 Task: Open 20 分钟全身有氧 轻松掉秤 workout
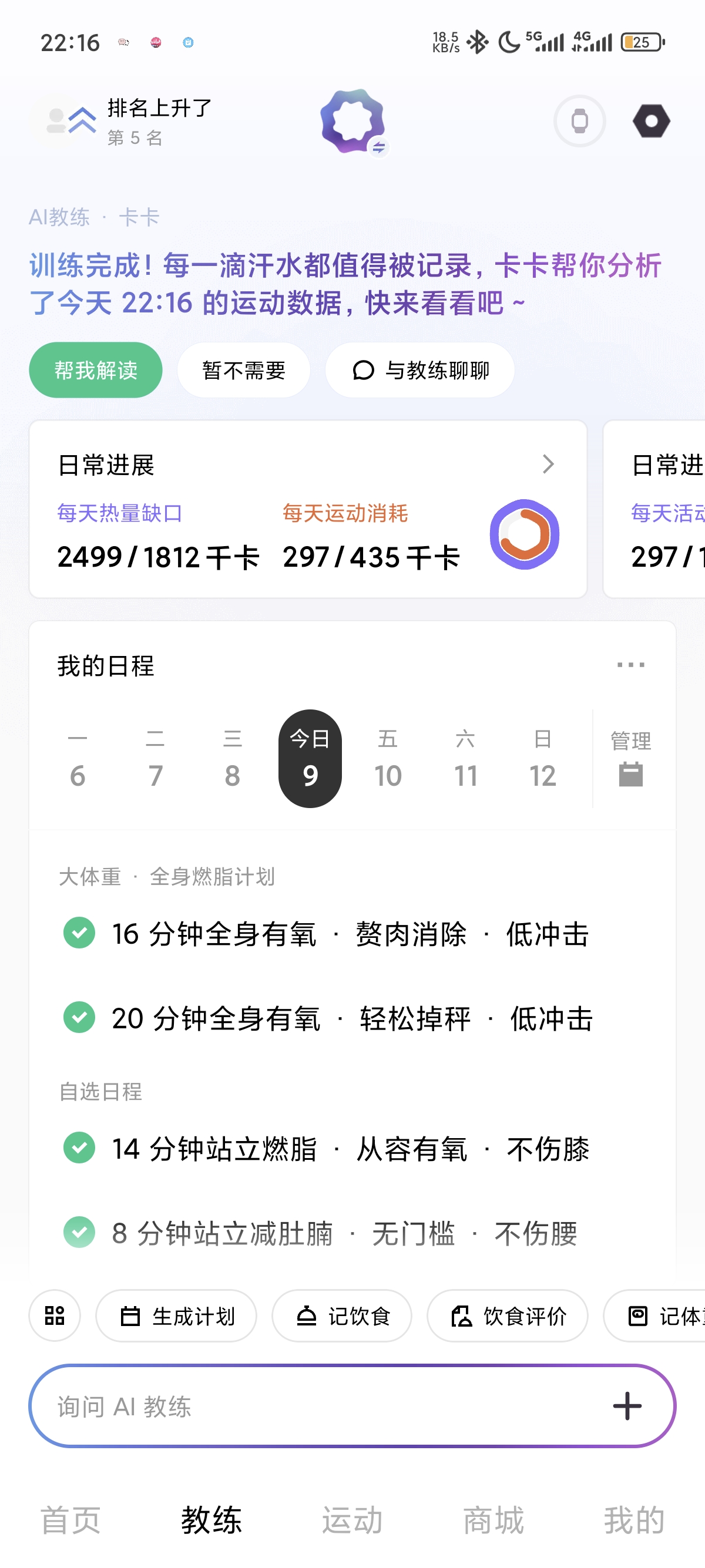[x=352, y=1018]
